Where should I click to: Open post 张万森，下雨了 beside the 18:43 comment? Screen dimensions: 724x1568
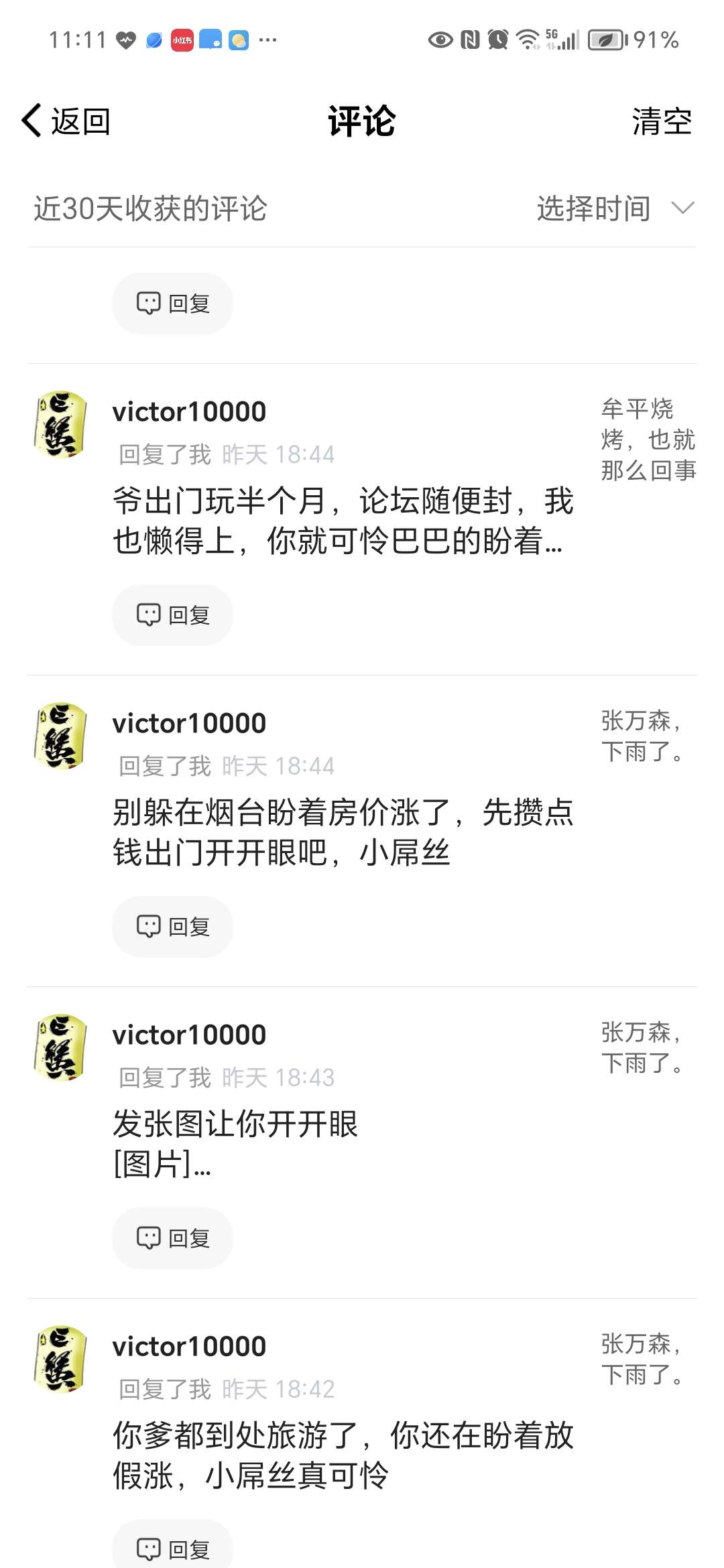click(642, 1048)
